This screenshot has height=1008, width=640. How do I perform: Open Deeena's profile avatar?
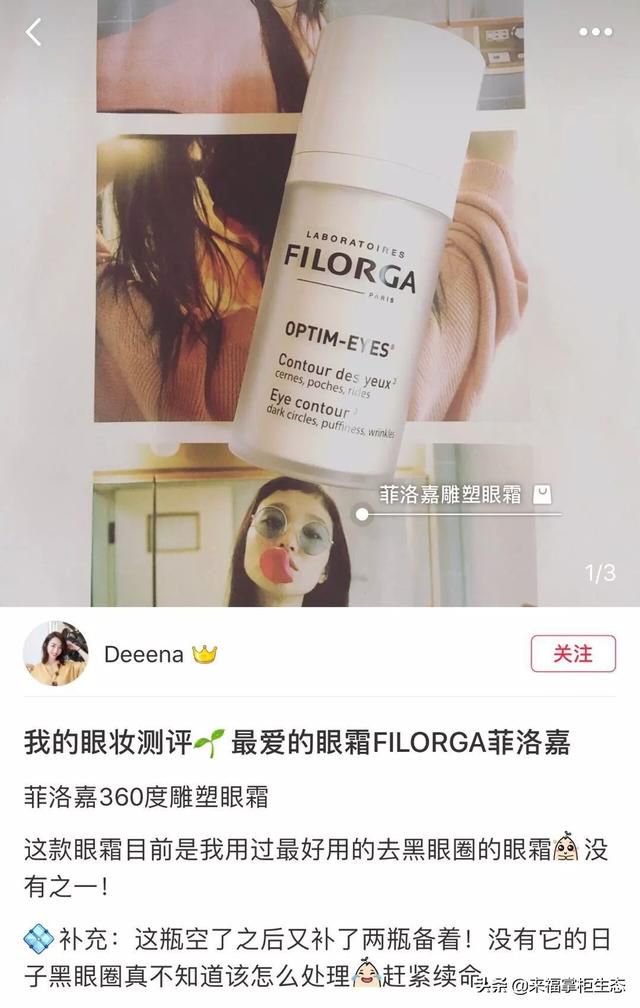(55, 654)
